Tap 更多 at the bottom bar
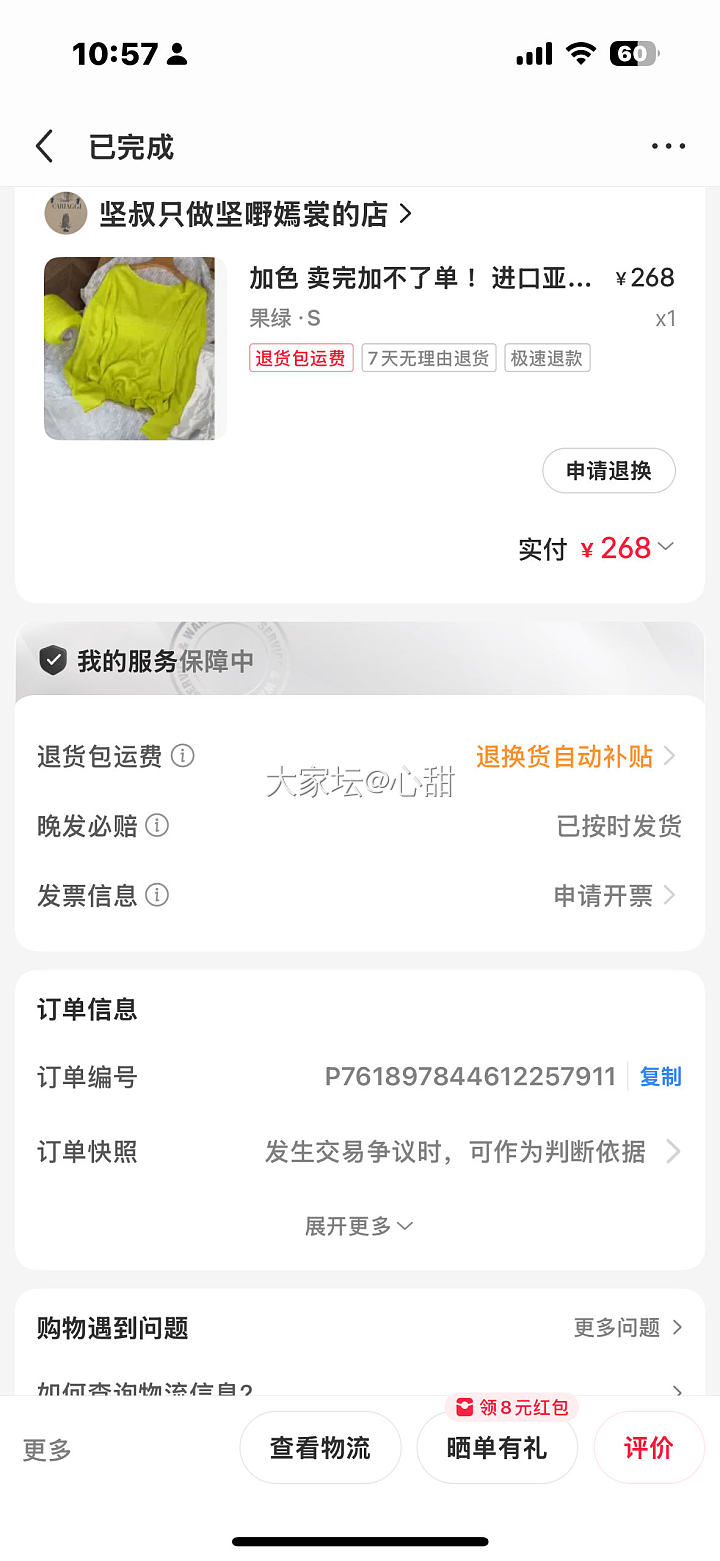Viewport: 720px width, 1561px height. (x=48, y=1449)
